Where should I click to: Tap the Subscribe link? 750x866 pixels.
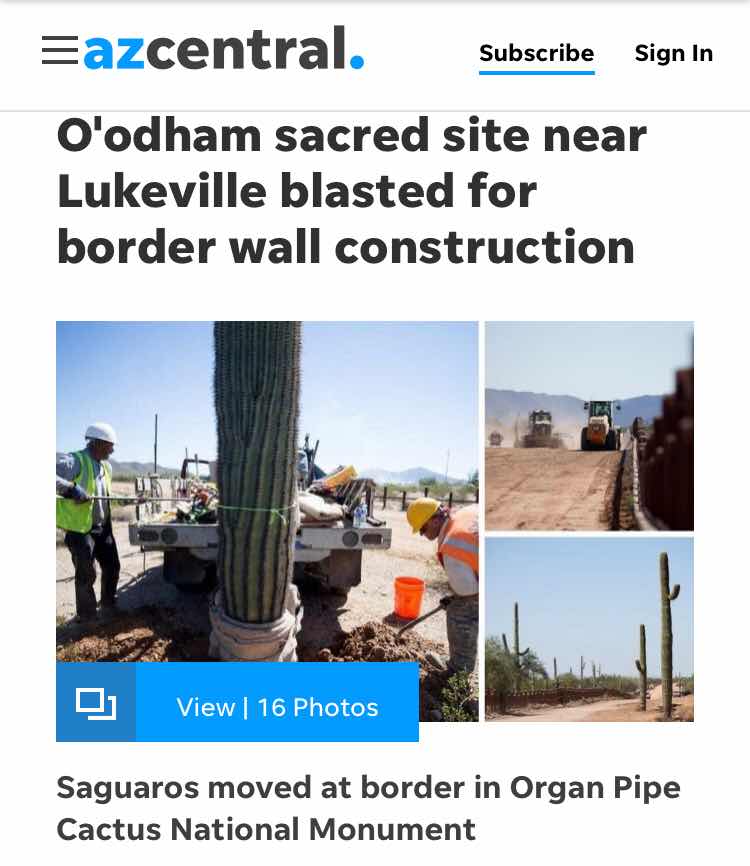tap(536, 53)
